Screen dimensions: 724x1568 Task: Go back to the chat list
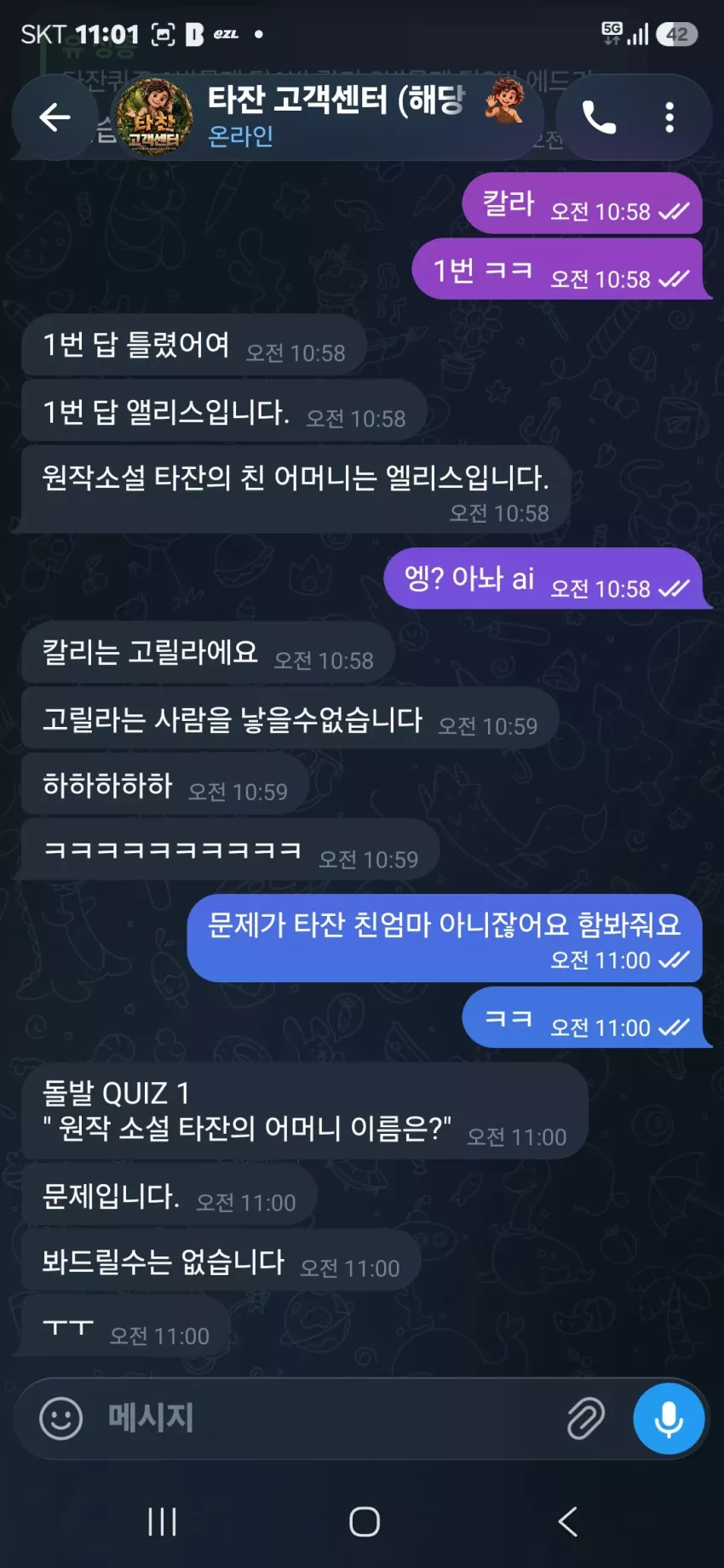(x=55, y=117)
